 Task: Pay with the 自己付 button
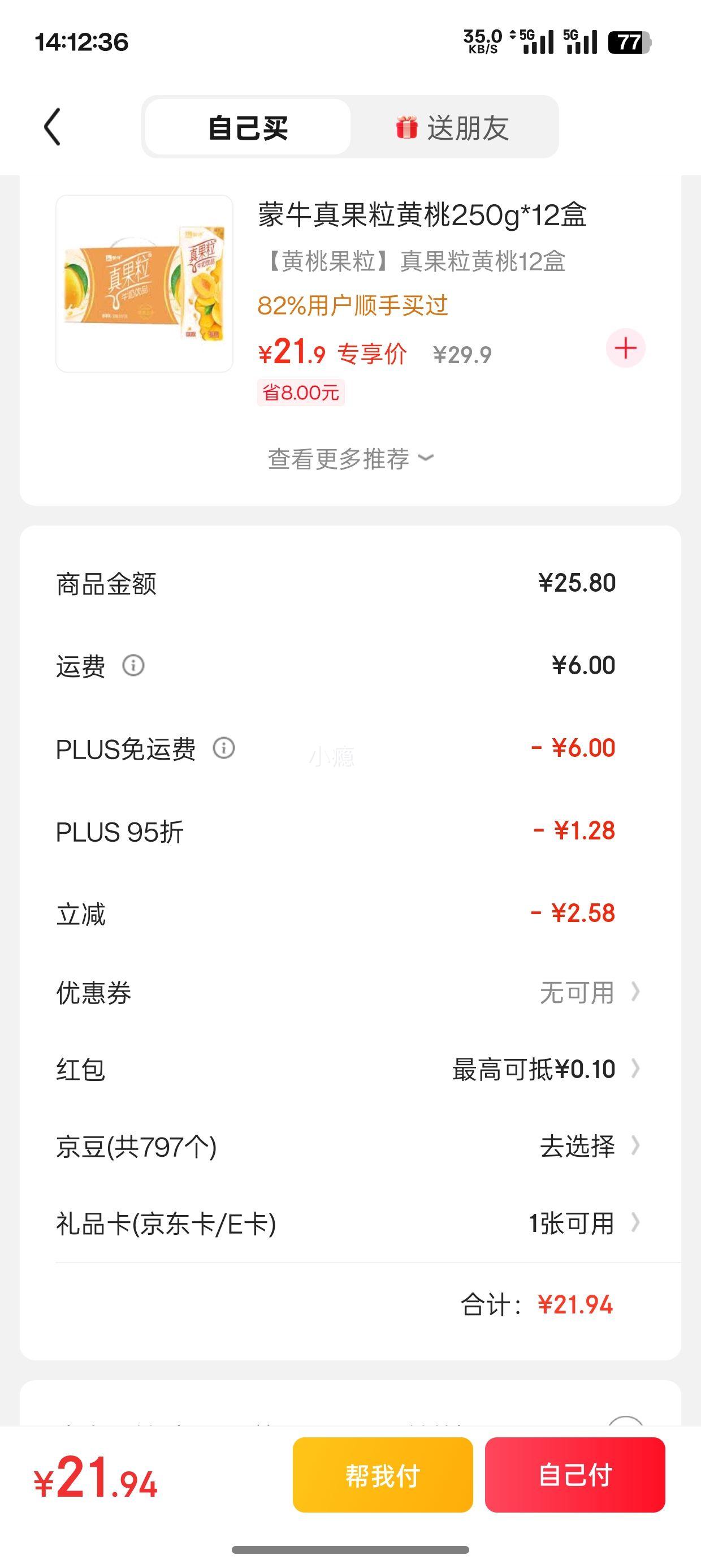click(x=575, y=1474)
